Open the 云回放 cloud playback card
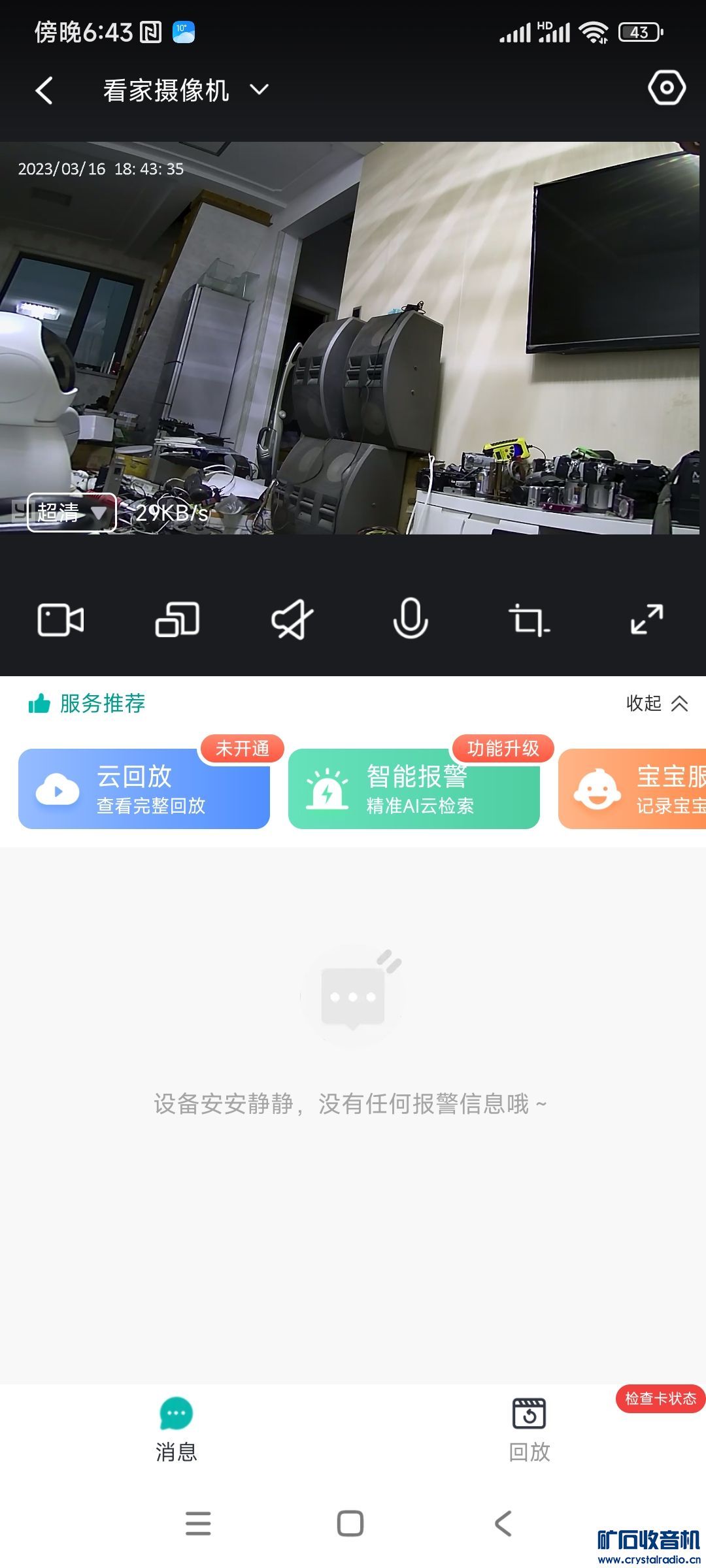706x1568 pixels. 144,789
